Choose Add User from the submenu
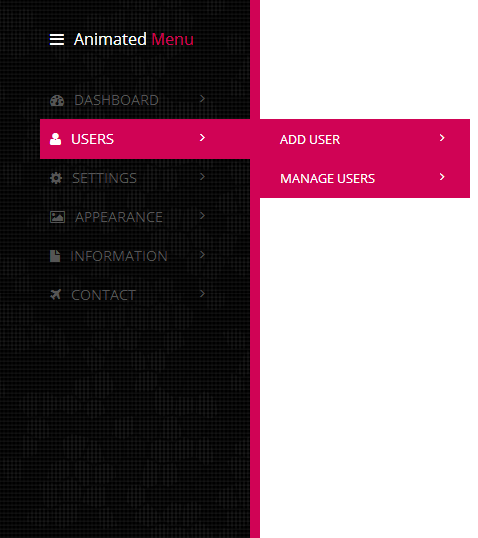Viewport: 478px width, 538px height. point(365,139)
